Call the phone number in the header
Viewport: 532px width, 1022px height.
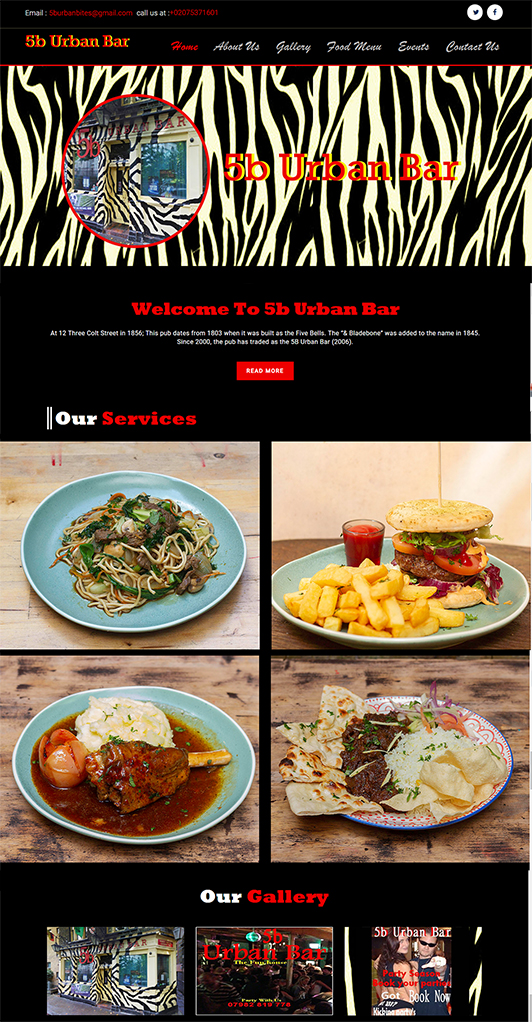click(194, 13)
